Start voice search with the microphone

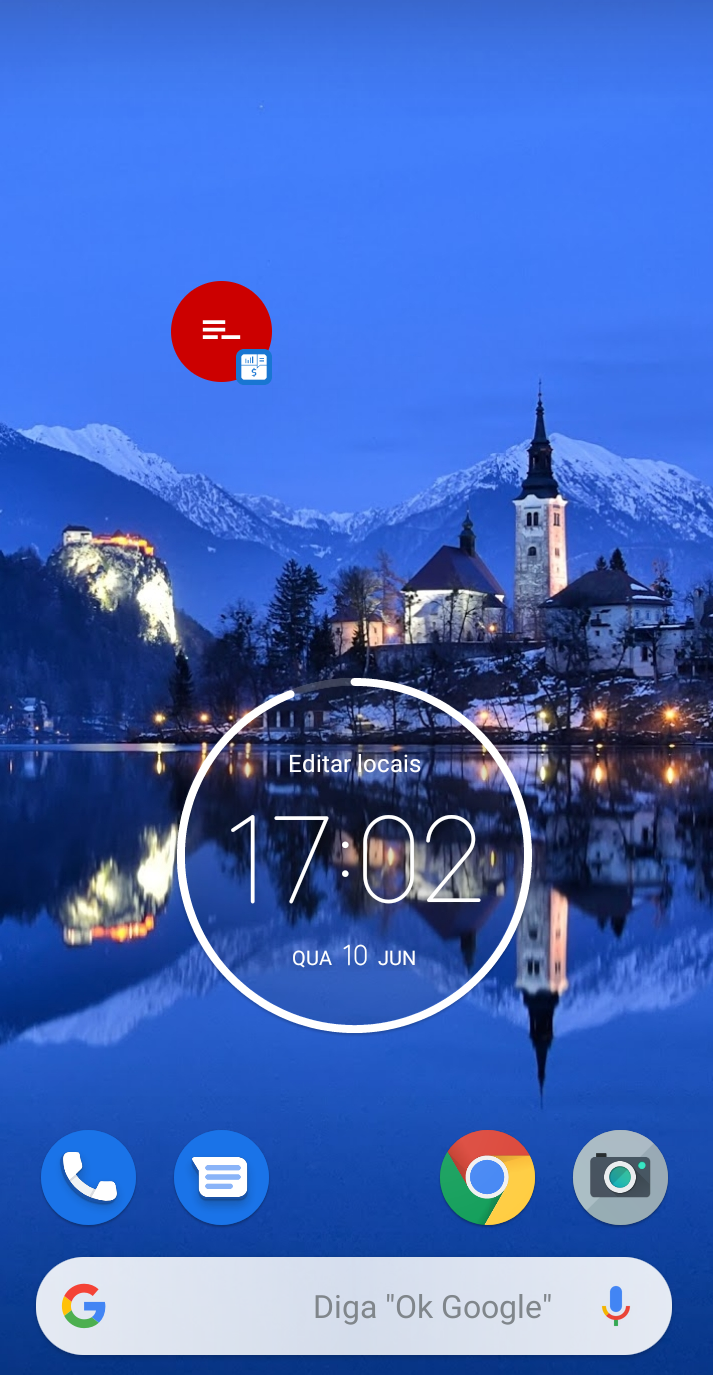click(616, 1306)
